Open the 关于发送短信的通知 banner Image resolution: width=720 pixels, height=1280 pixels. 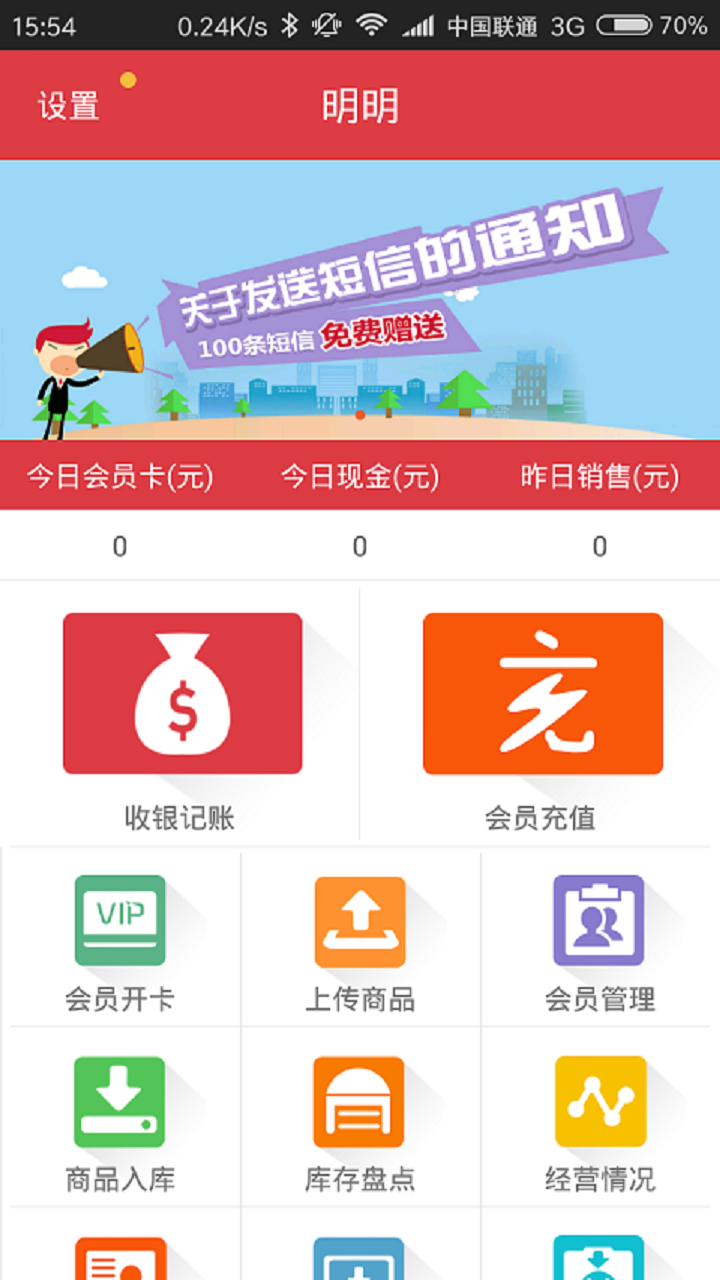pos(360,300)
